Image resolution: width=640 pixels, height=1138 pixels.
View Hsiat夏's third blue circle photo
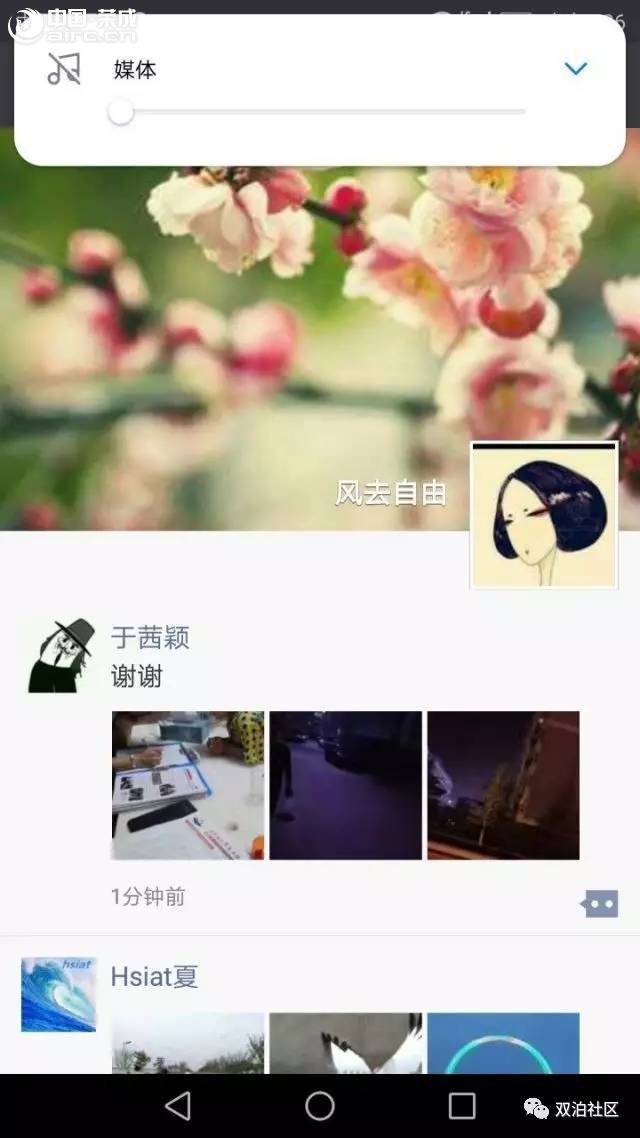point(503,1043)
